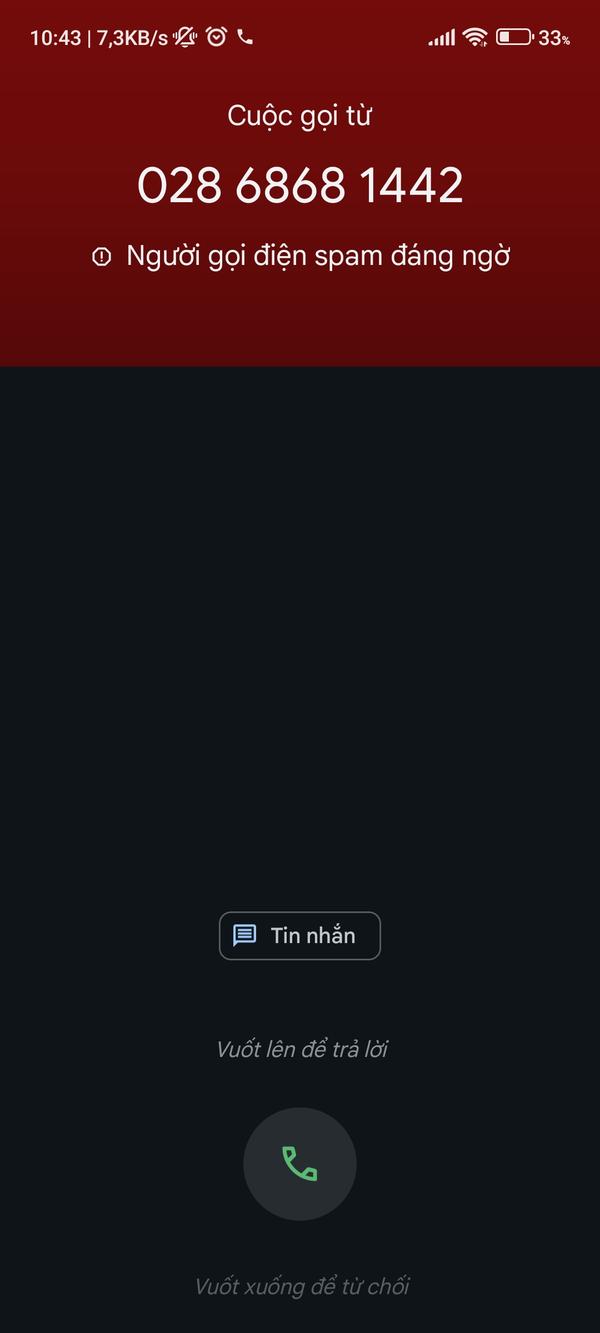
Task: Reply with Tin nhắn message button
Action: (x=300, y=936)
